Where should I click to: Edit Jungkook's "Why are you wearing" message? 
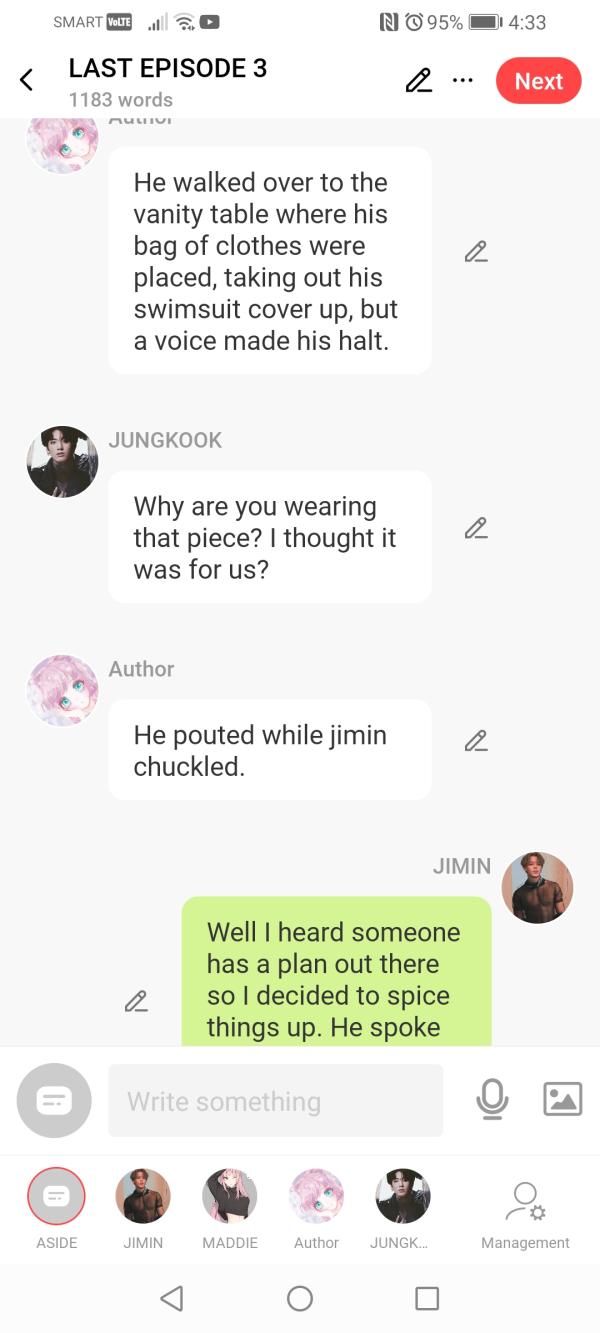476,528
